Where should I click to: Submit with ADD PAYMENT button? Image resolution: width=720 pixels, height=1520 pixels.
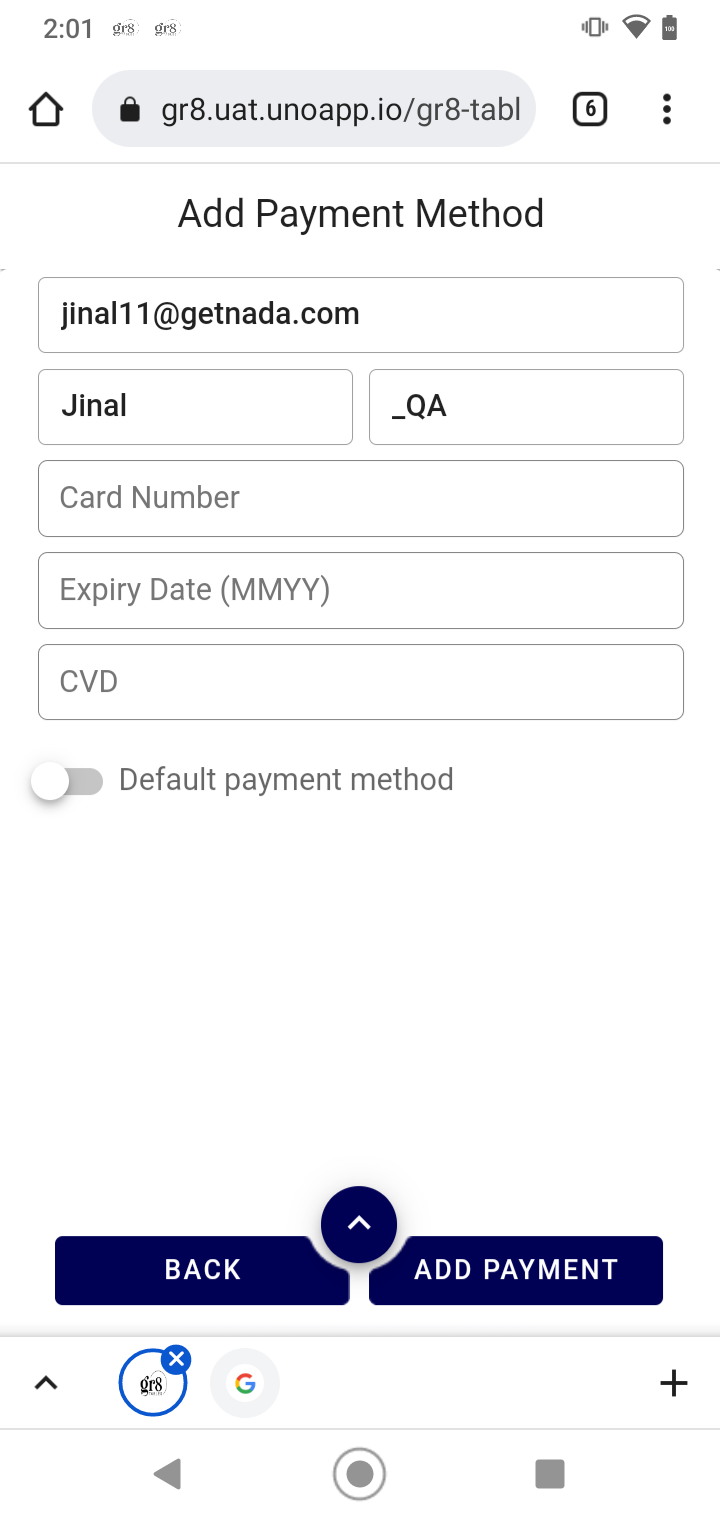click(516, 1270)
